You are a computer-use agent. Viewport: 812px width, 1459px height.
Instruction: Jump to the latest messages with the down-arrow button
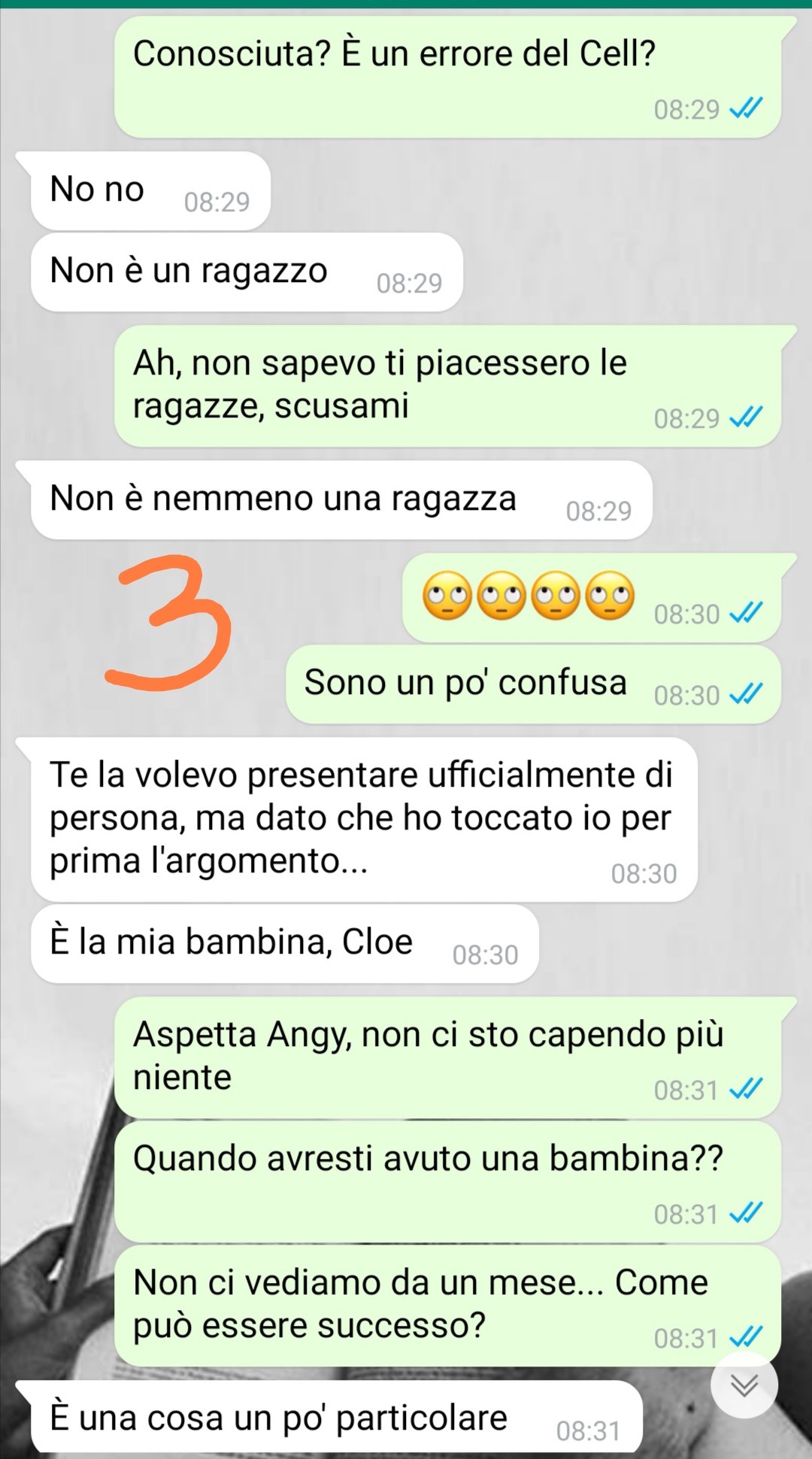(x=744, y=1385)
